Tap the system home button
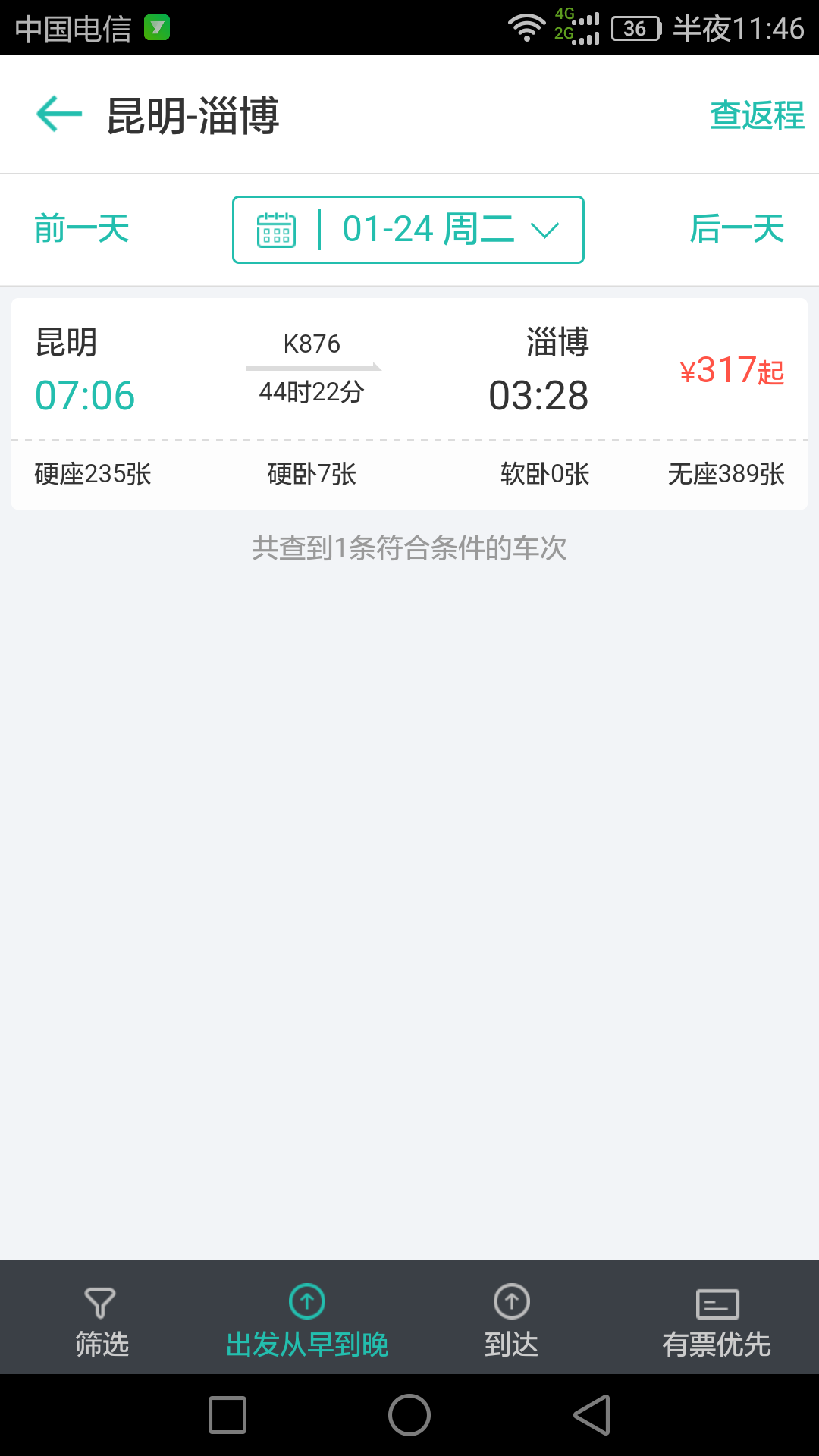This screenshot has height=1456, width=819. tap(409, 1415)
